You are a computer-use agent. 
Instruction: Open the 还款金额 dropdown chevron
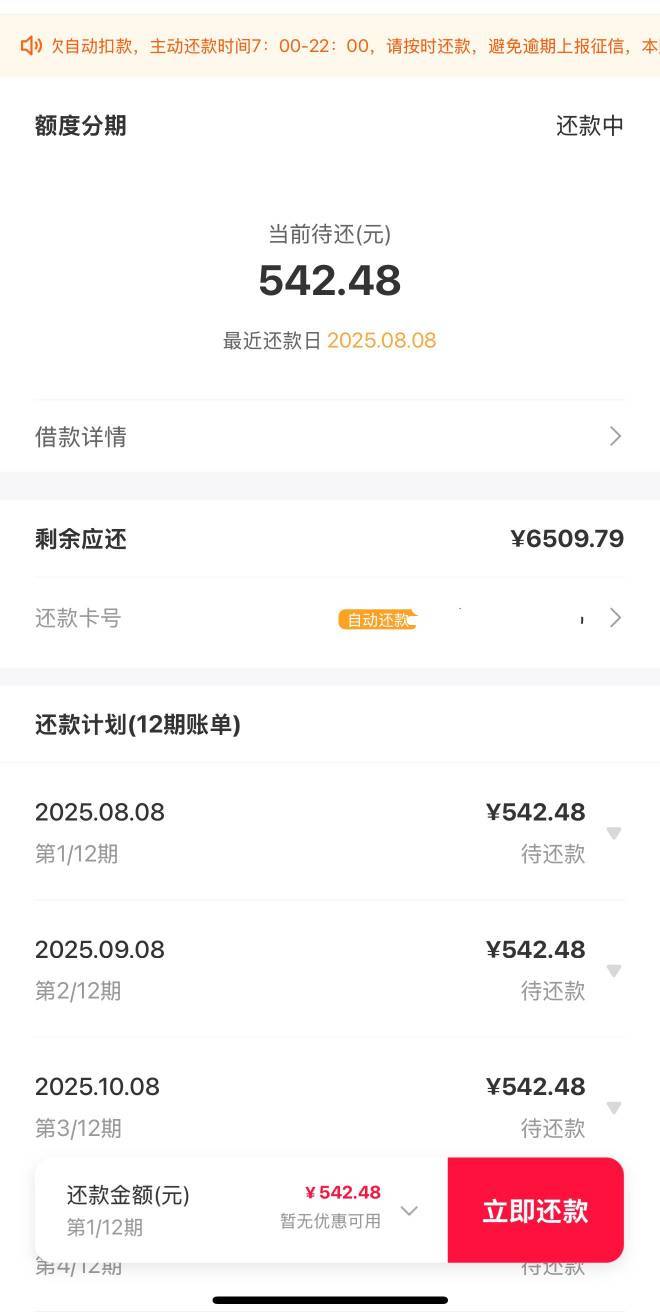(409, 1211)
